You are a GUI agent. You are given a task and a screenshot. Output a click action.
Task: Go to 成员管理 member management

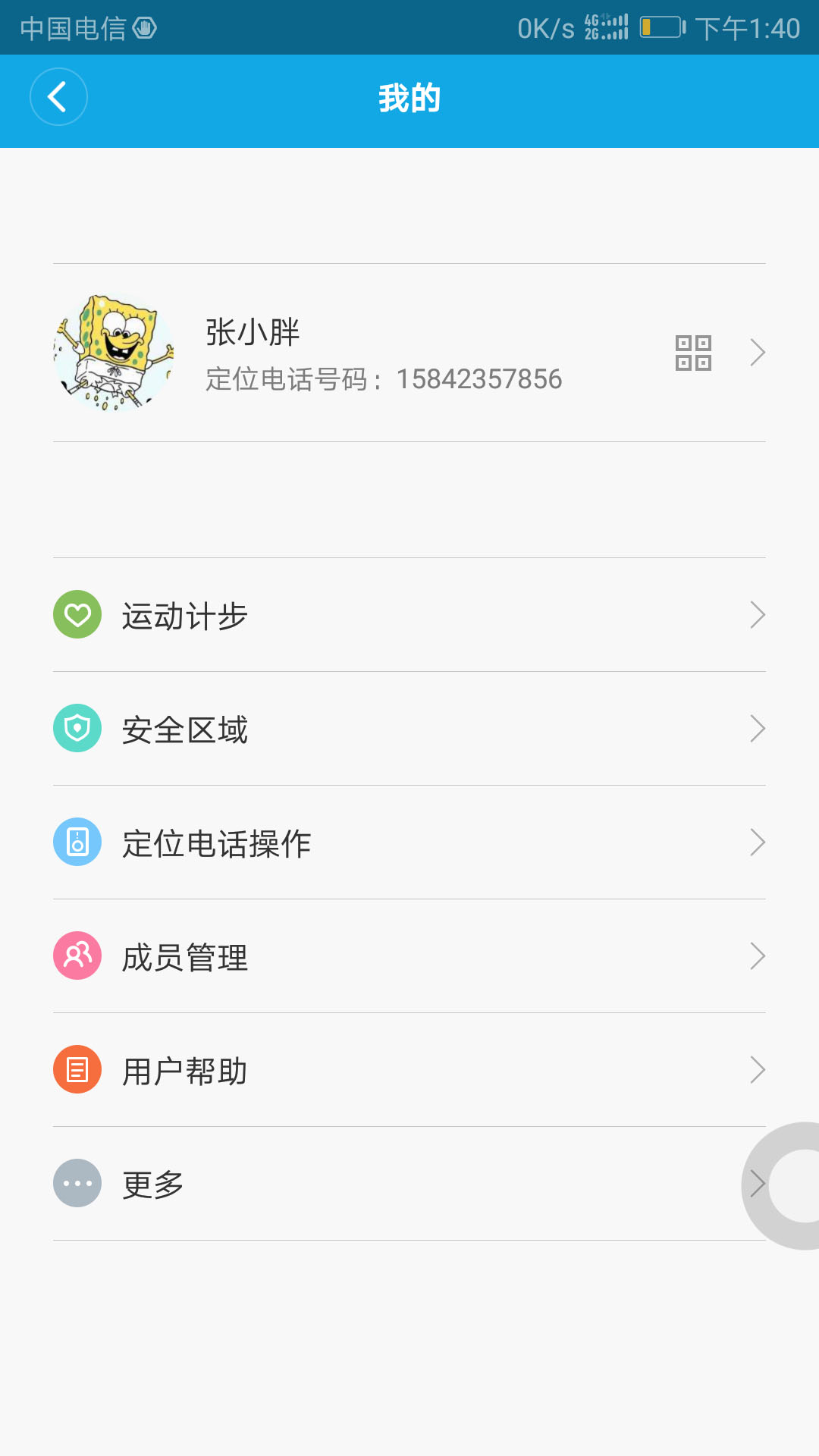pyautogui.click(x=409, y=956)
